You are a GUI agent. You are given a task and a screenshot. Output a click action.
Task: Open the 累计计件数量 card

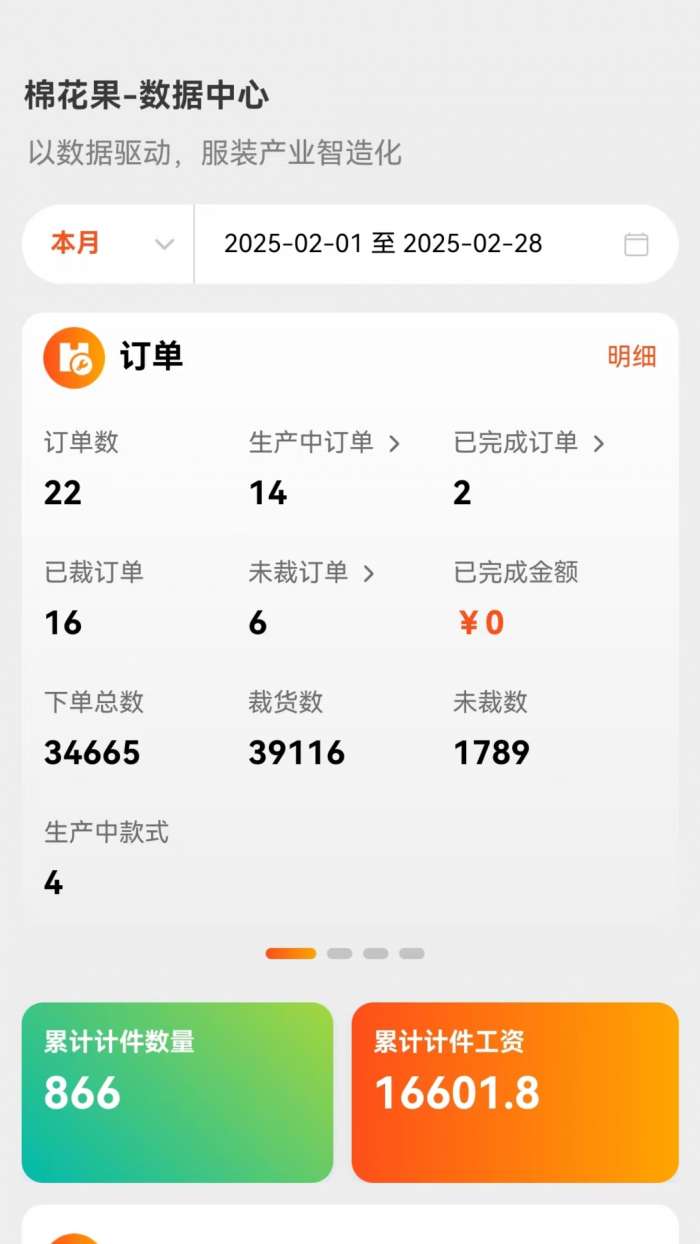point(177,1092)
